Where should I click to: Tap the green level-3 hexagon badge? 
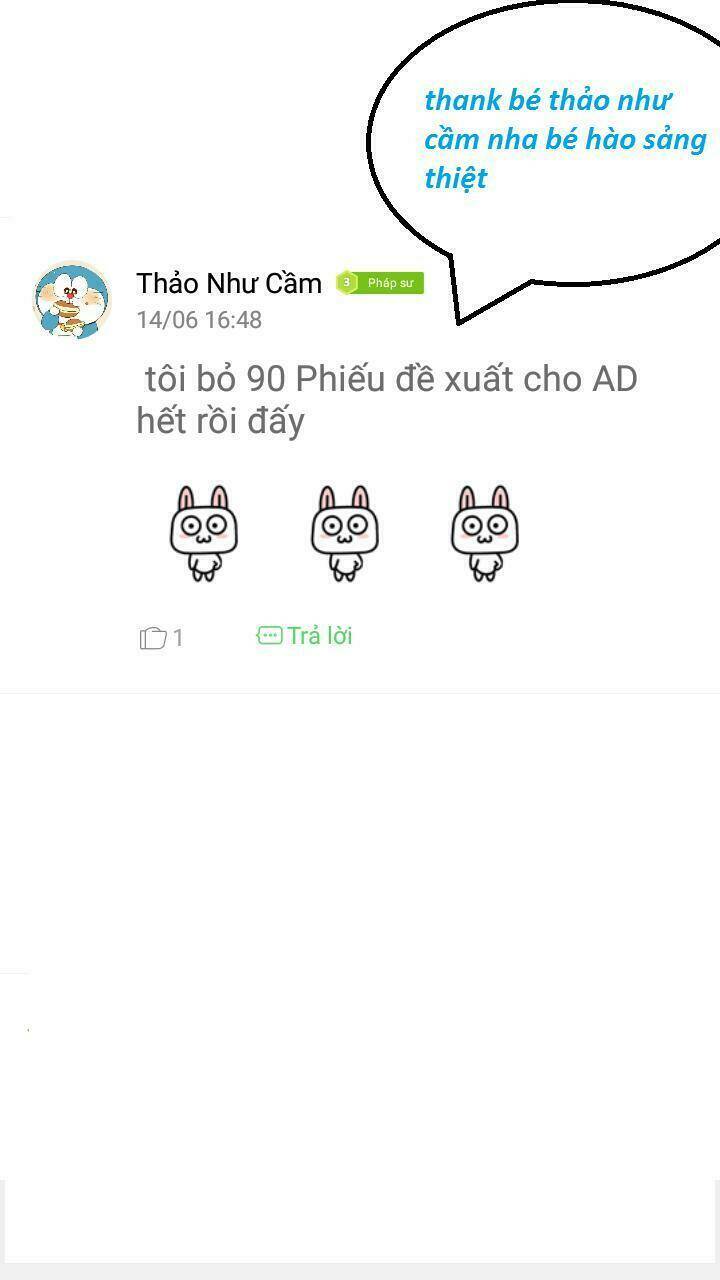(344, 283)
